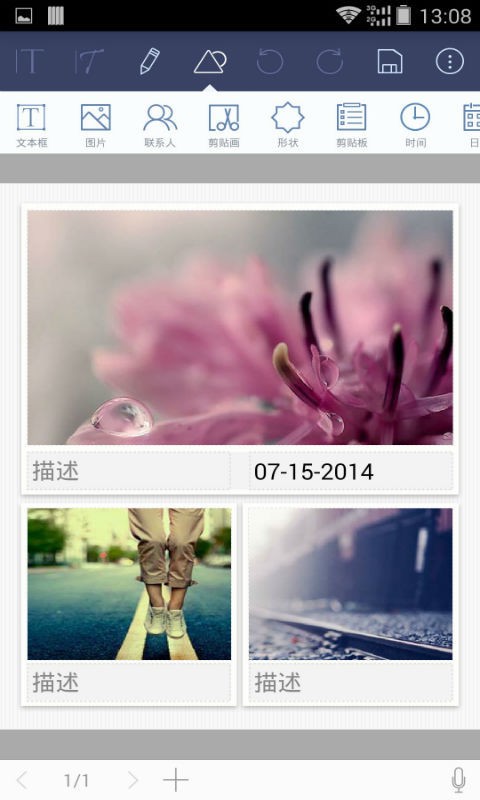Image resolution: width=480 pixels, height=800 pixels.
Task: Tap the save disk icon
Action: click(390, 61)
